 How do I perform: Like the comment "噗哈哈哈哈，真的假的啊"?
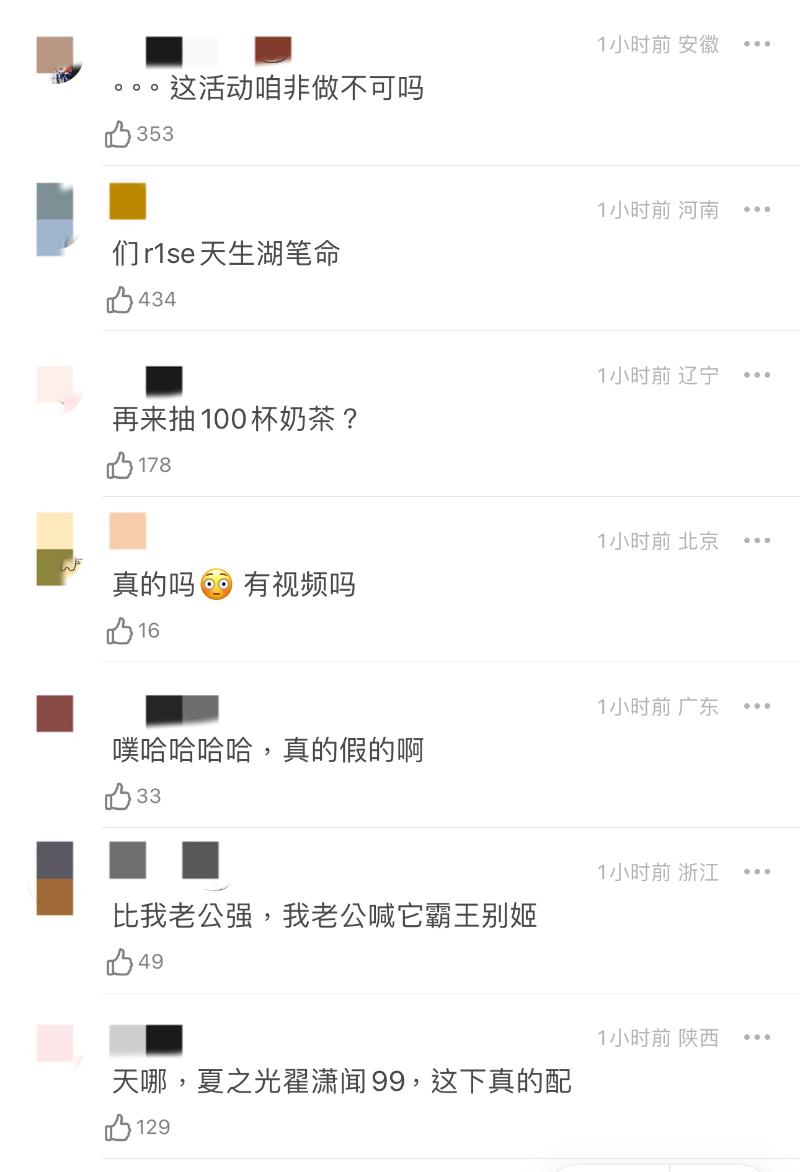point(119,796)
